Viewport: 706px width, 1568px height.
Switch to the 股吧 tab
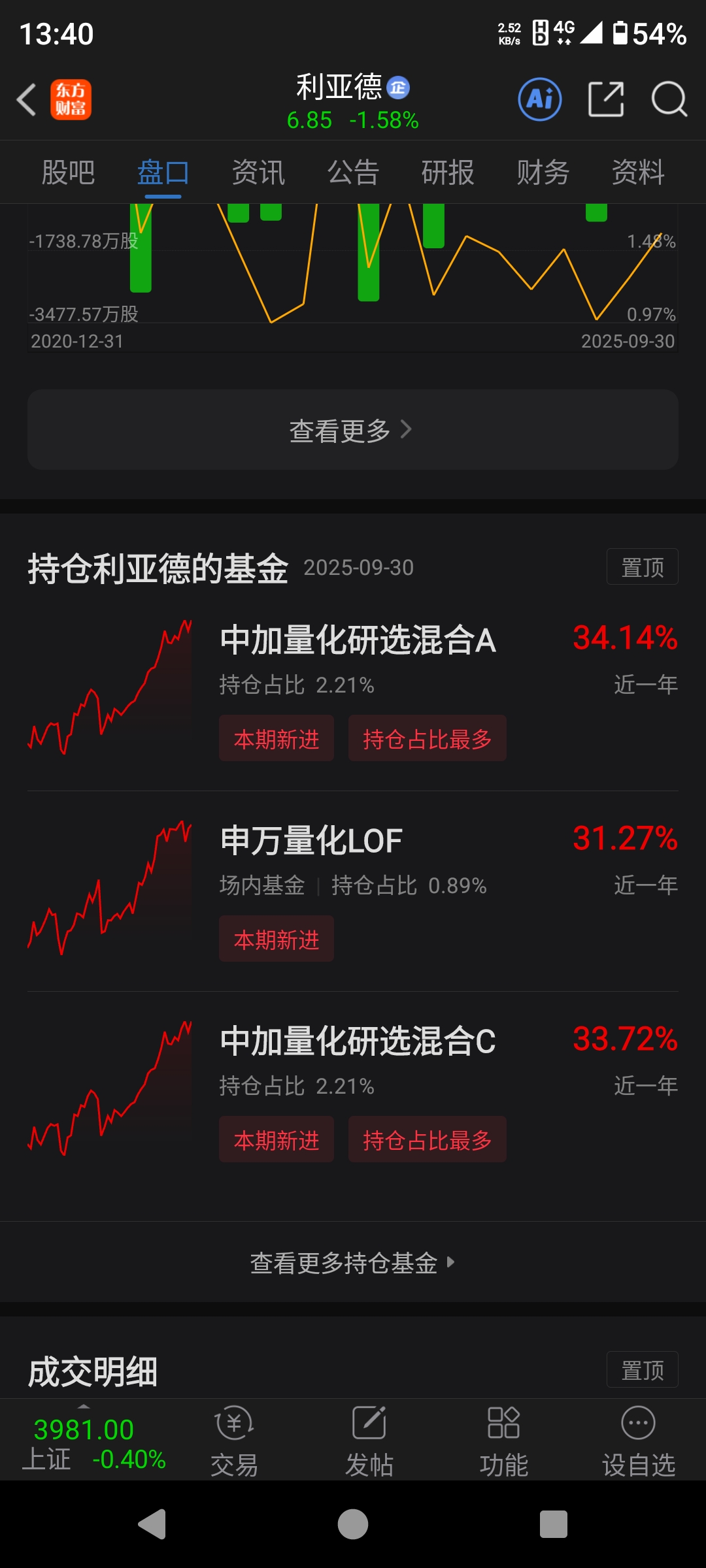(x=68, y=172)
